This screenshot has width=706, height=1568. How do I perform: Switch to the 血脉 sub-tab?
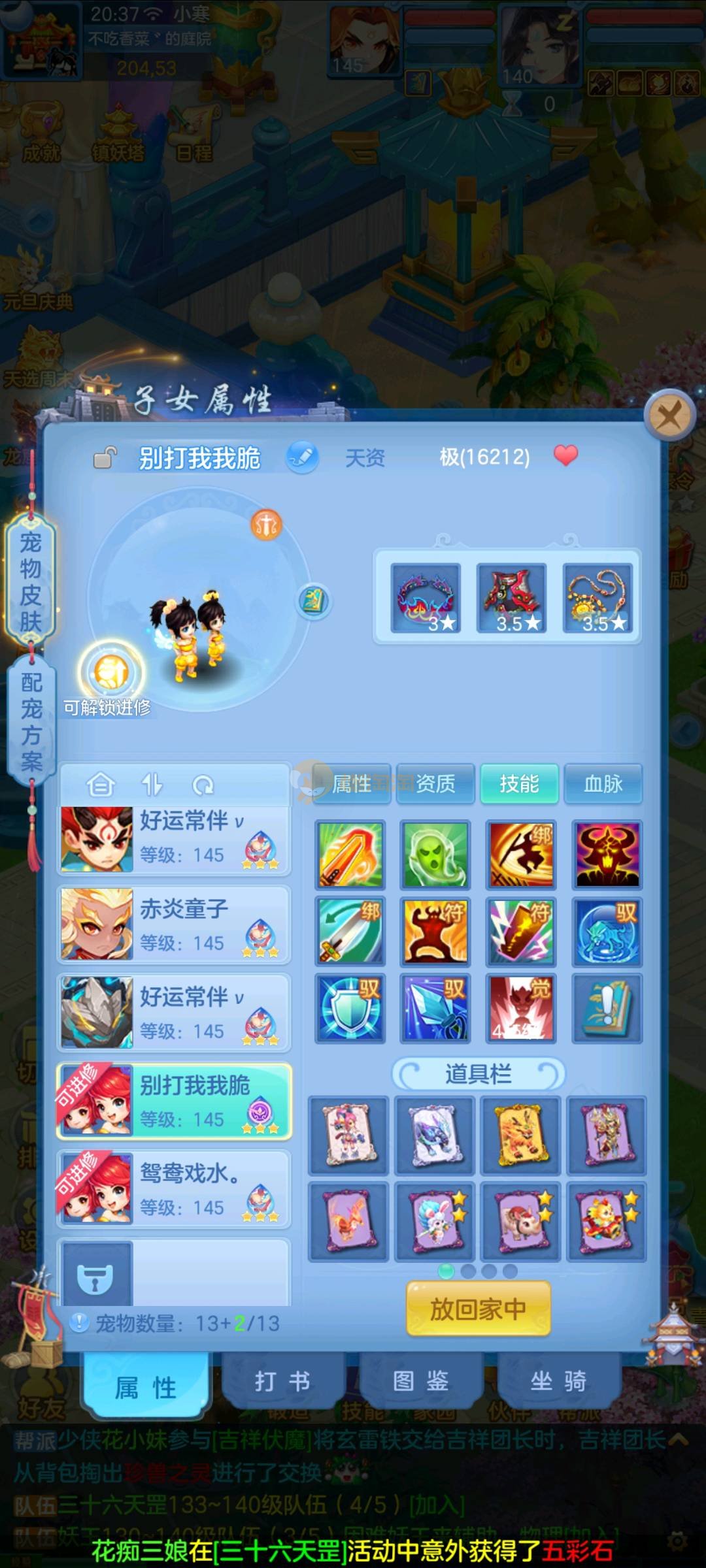(603, 783)
